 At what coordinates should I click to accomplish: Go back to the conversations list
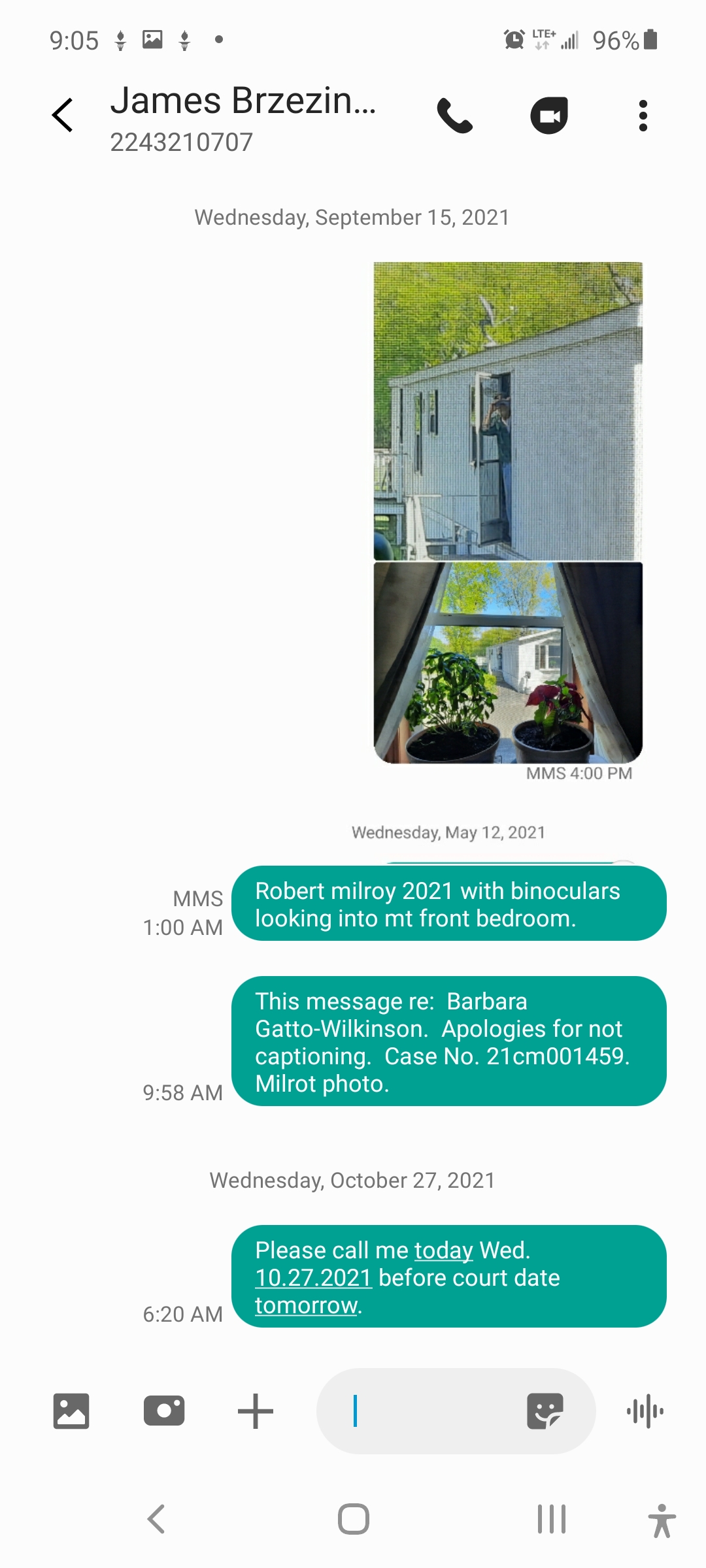tap(63, 116)
